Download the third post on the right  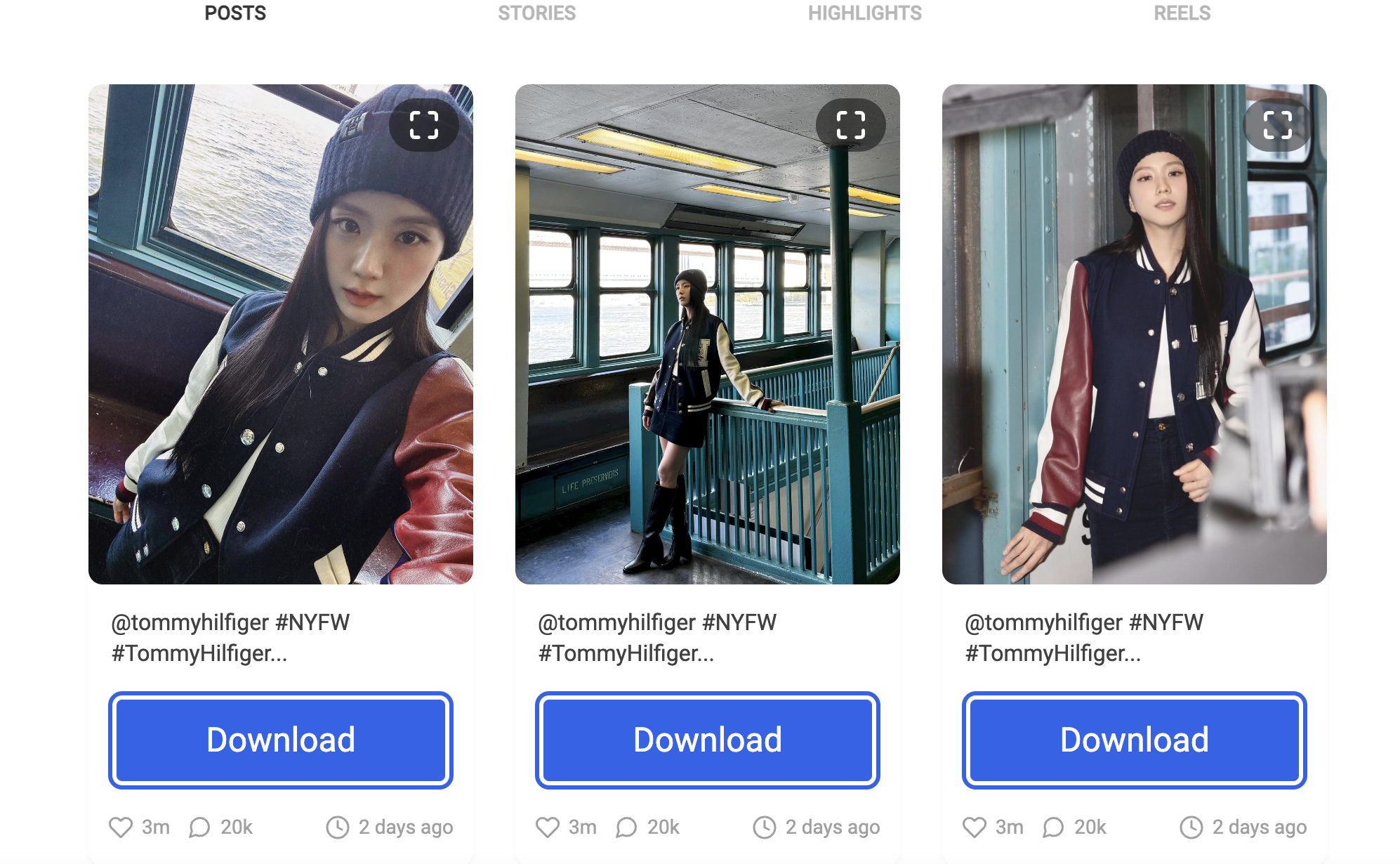1135,740
